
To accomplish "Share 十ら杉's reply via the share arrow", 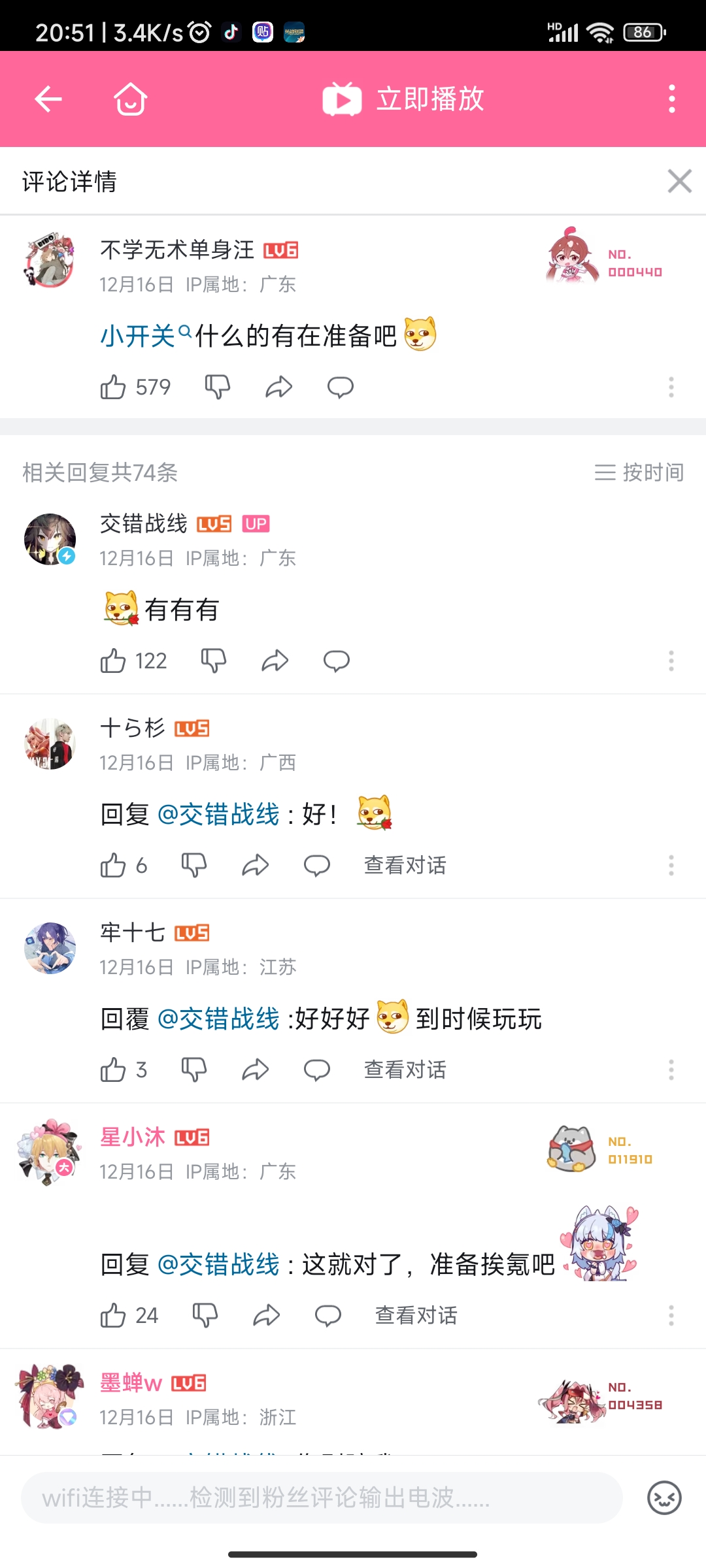I will point(255,864).
